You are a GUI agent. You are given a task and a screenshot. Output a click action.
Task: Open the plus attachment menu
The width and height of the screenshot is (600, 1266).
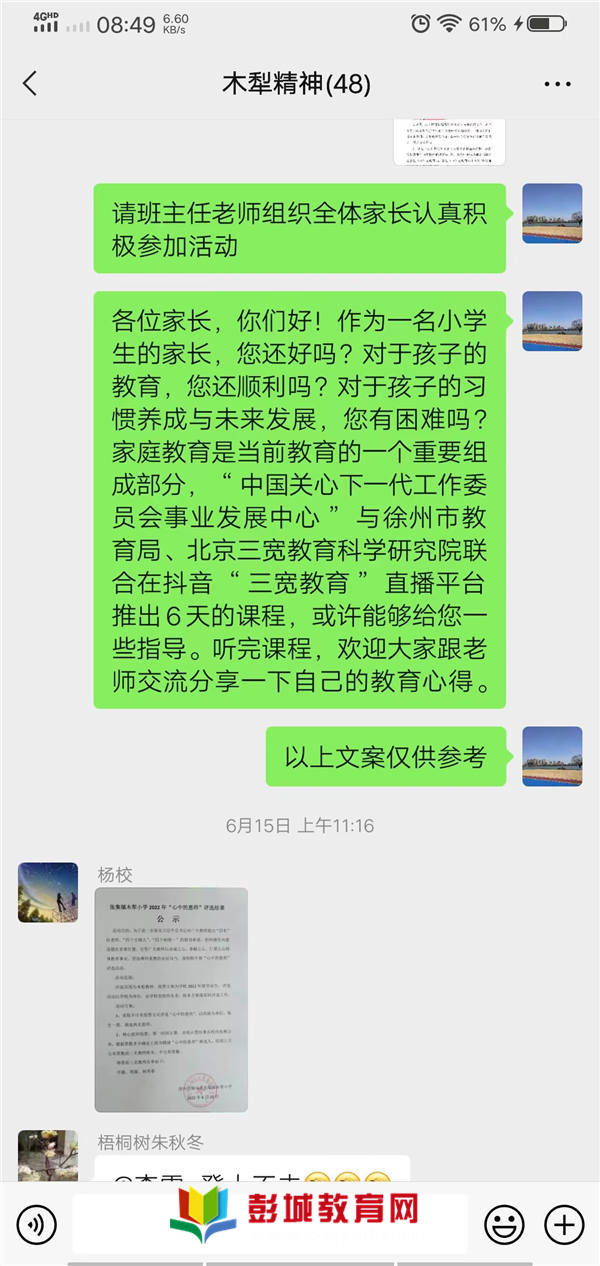(564, 1224)
